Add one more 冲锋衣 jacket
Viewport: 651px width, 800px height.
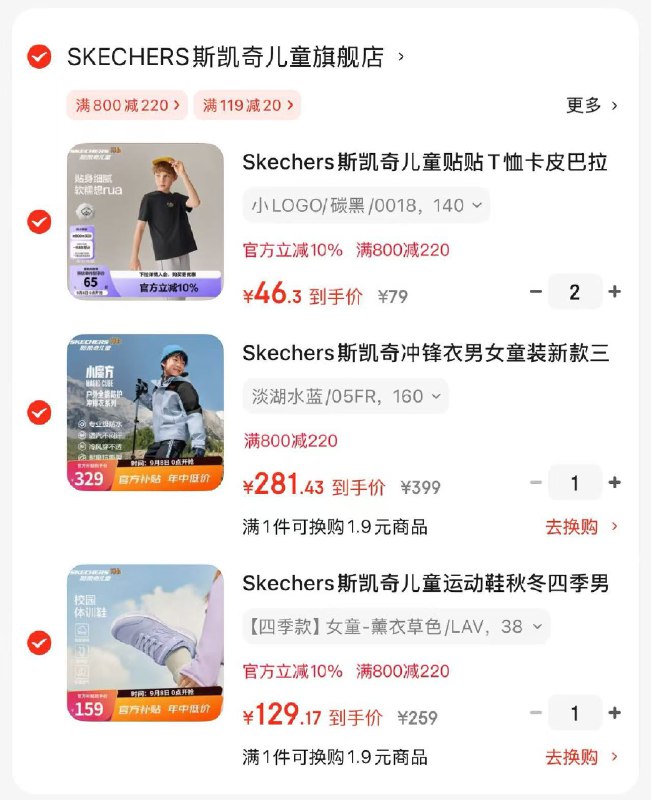pyautogui.click(x=614, y=483)
